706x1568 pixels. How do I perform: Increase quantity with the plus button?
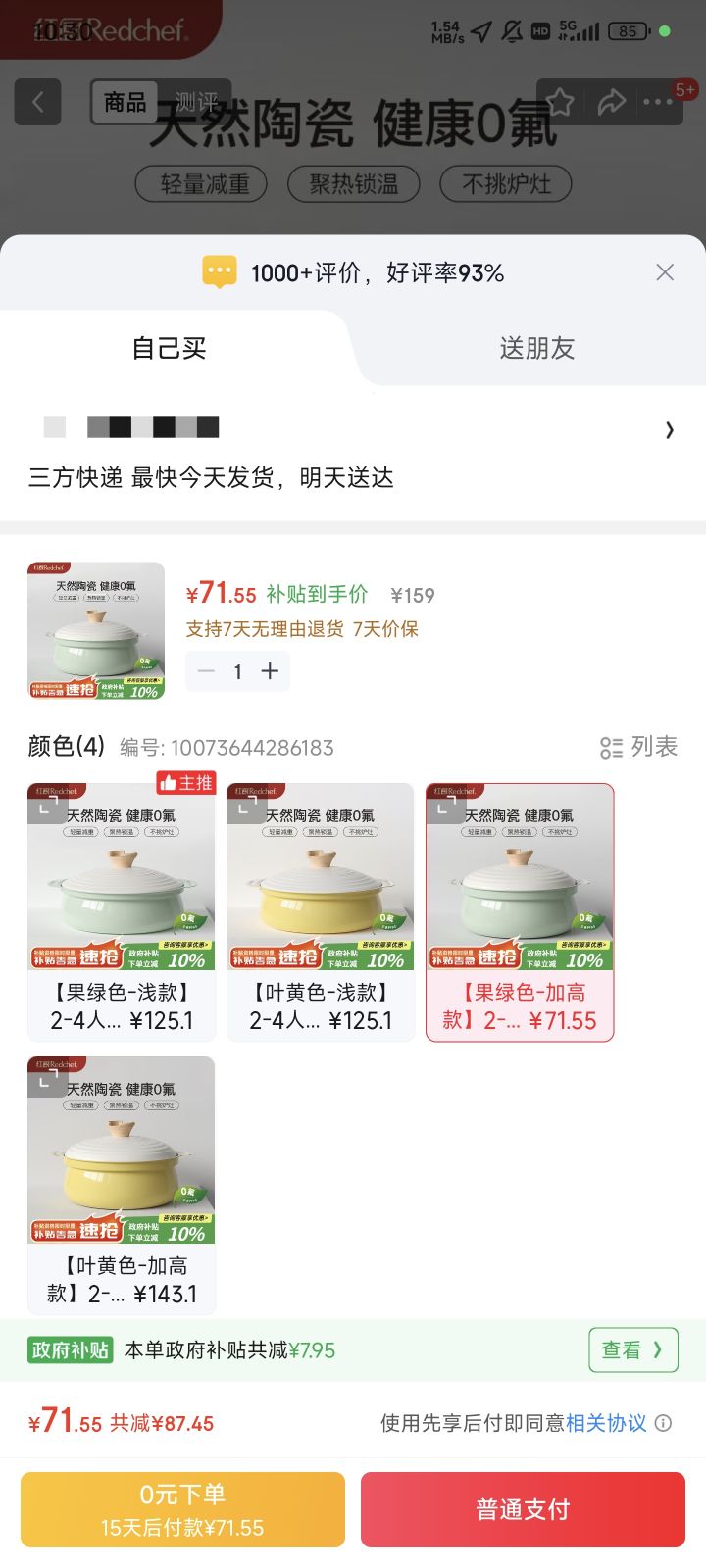[270, 671]
